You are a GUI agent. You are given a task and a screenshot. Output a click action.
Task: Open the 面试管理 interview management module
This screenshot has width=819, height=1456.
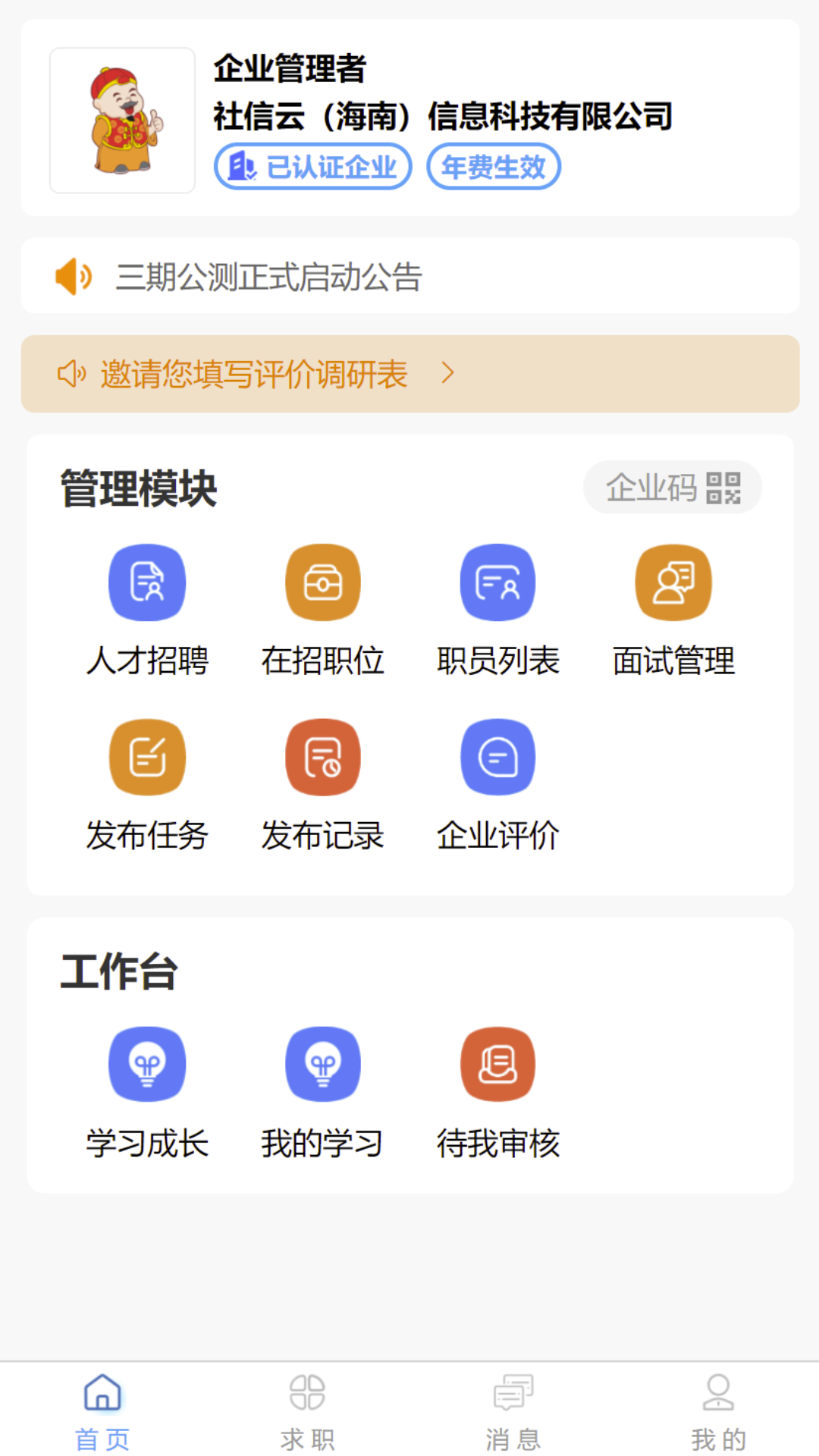point(673,607)
